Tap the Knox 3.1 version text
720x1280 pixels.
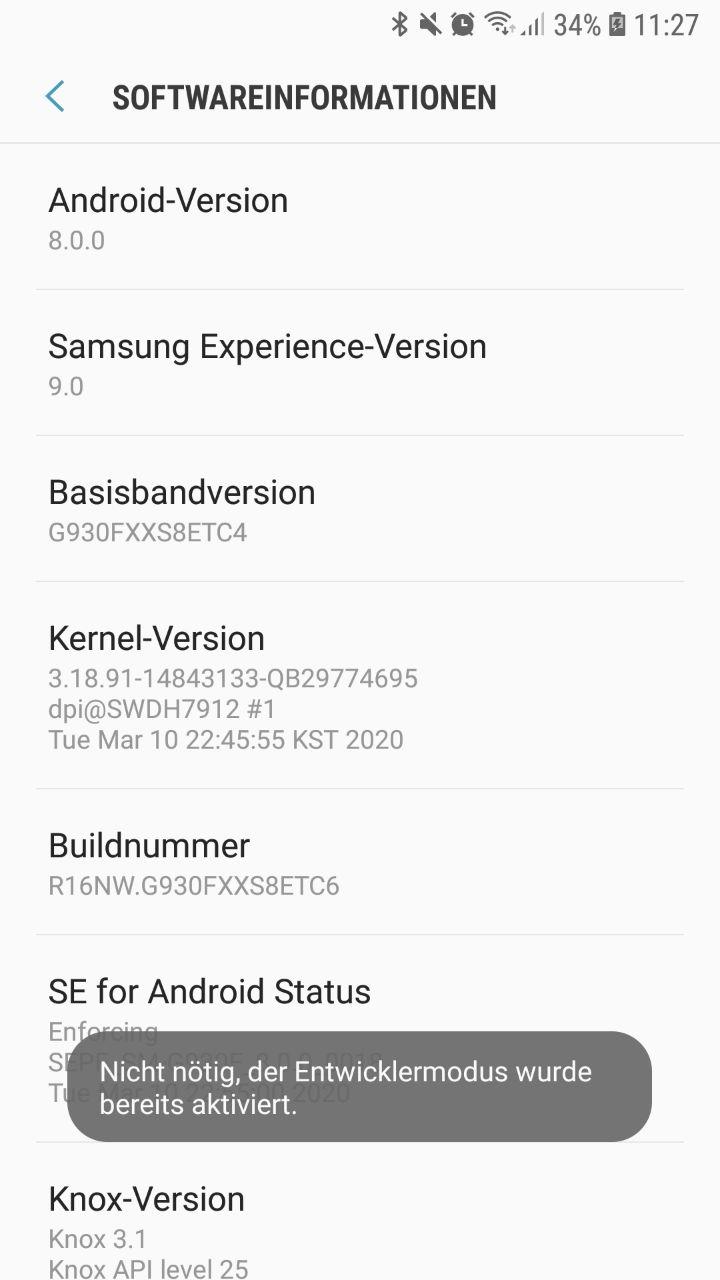click(97, 1239)
